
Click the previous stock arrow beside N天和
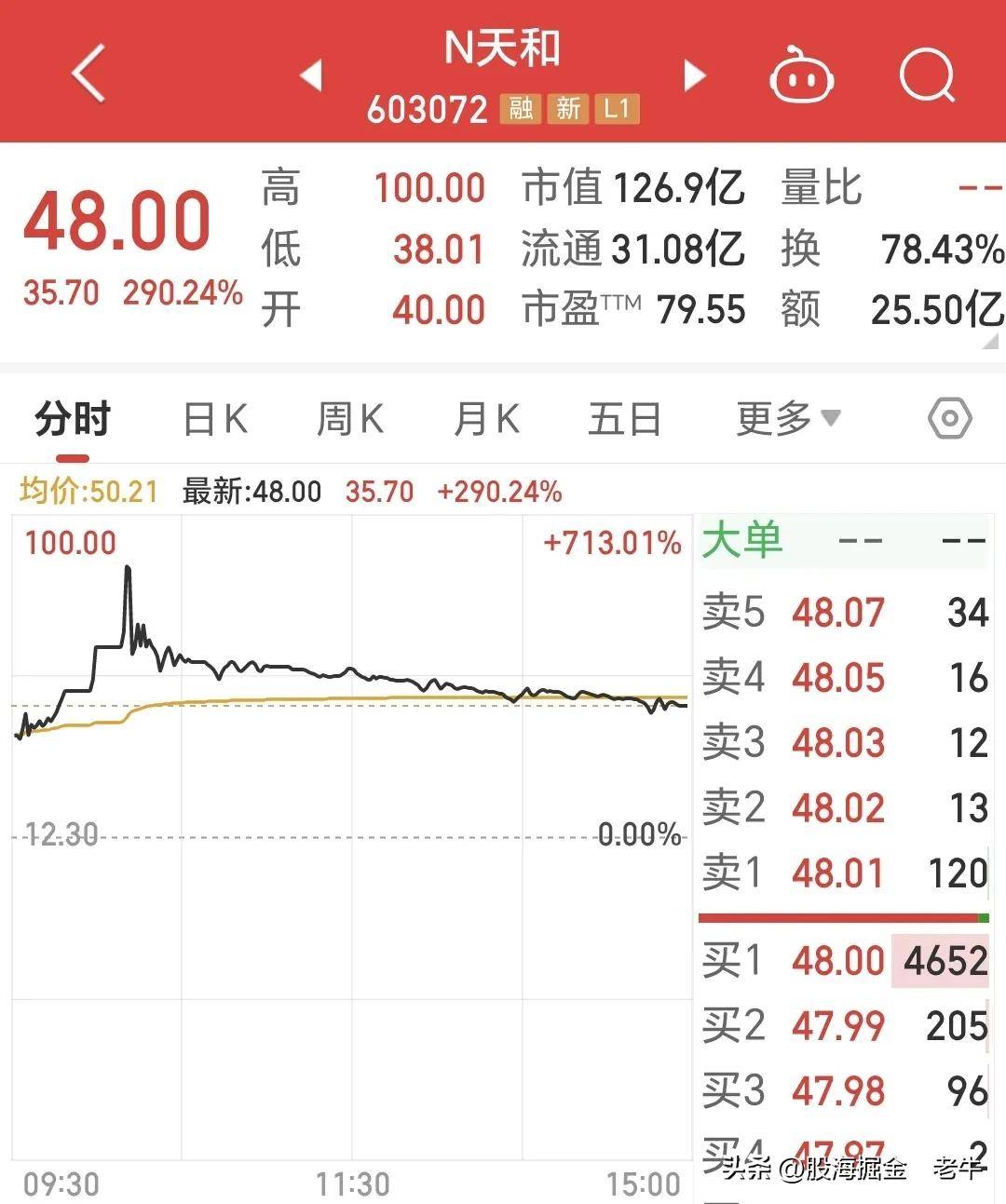314,74
